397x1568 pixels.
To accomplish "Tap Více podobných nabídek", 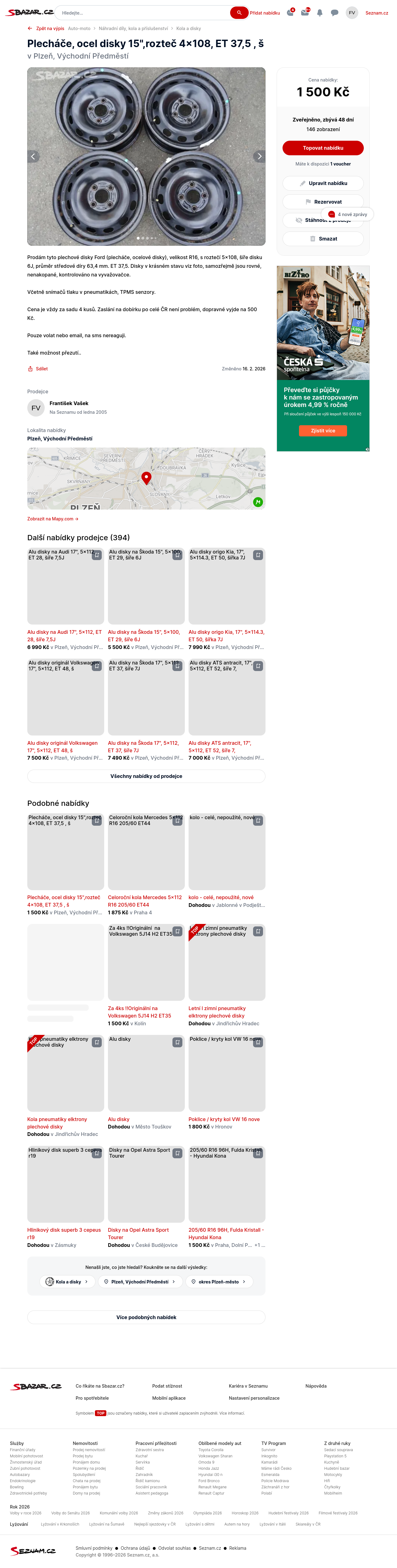I will pyautogui.click(x=146, y=1317).
